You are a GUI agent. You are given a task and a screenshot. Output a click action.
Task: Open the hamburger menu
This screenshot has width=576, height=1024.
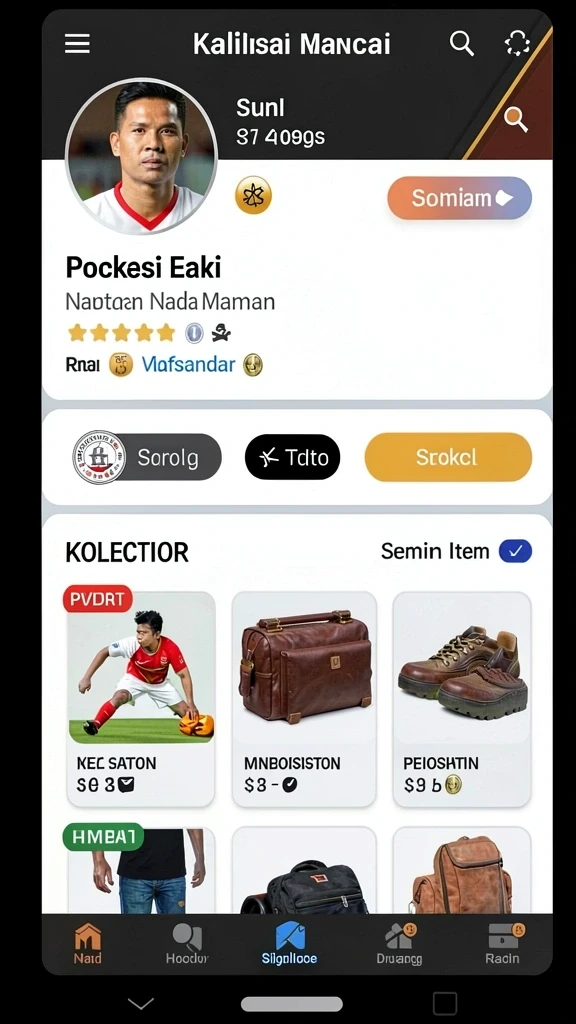77,44
